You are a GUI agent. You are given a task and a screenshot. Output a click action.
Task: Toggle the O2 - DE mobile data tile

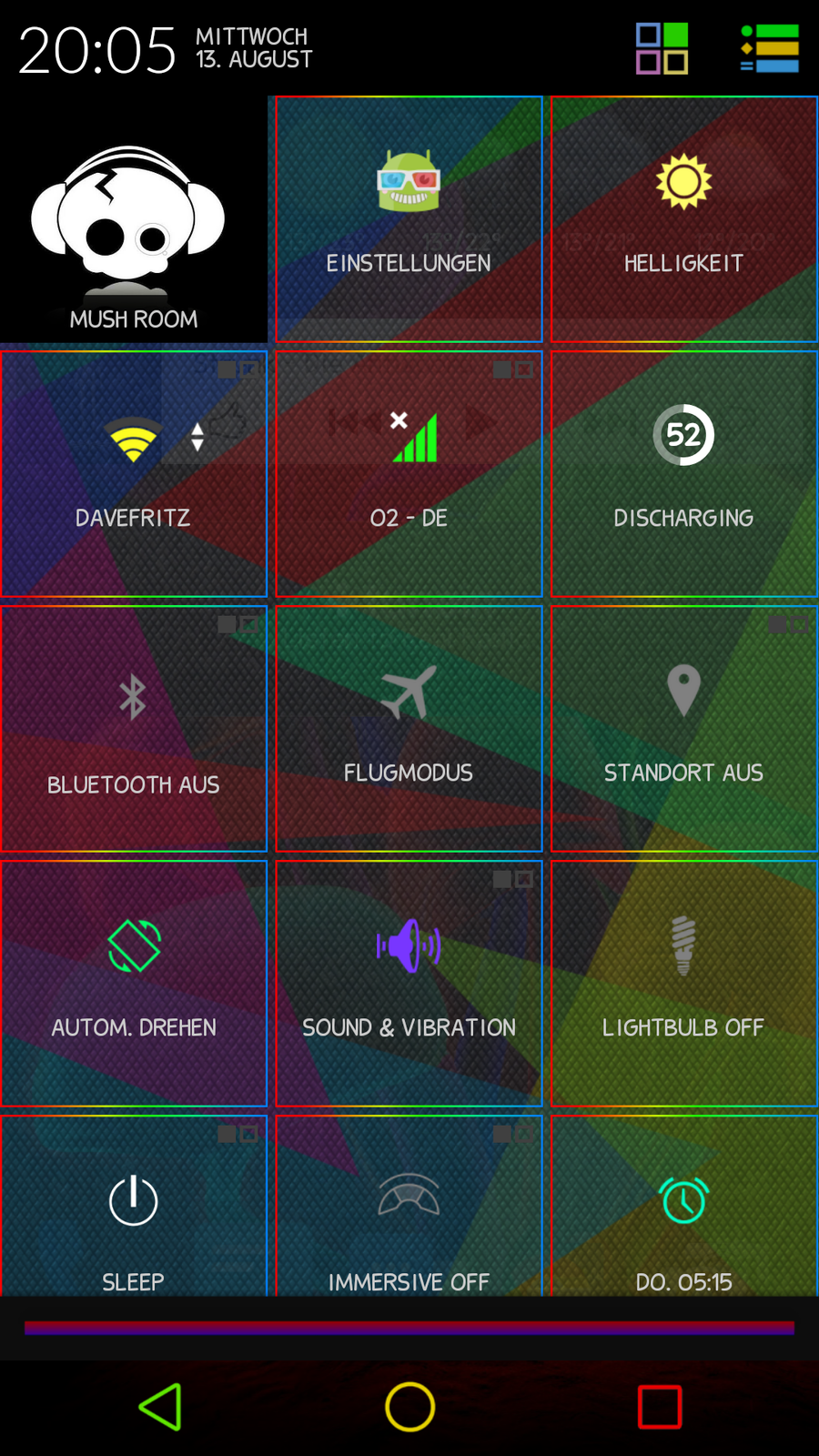pos(409,473)
